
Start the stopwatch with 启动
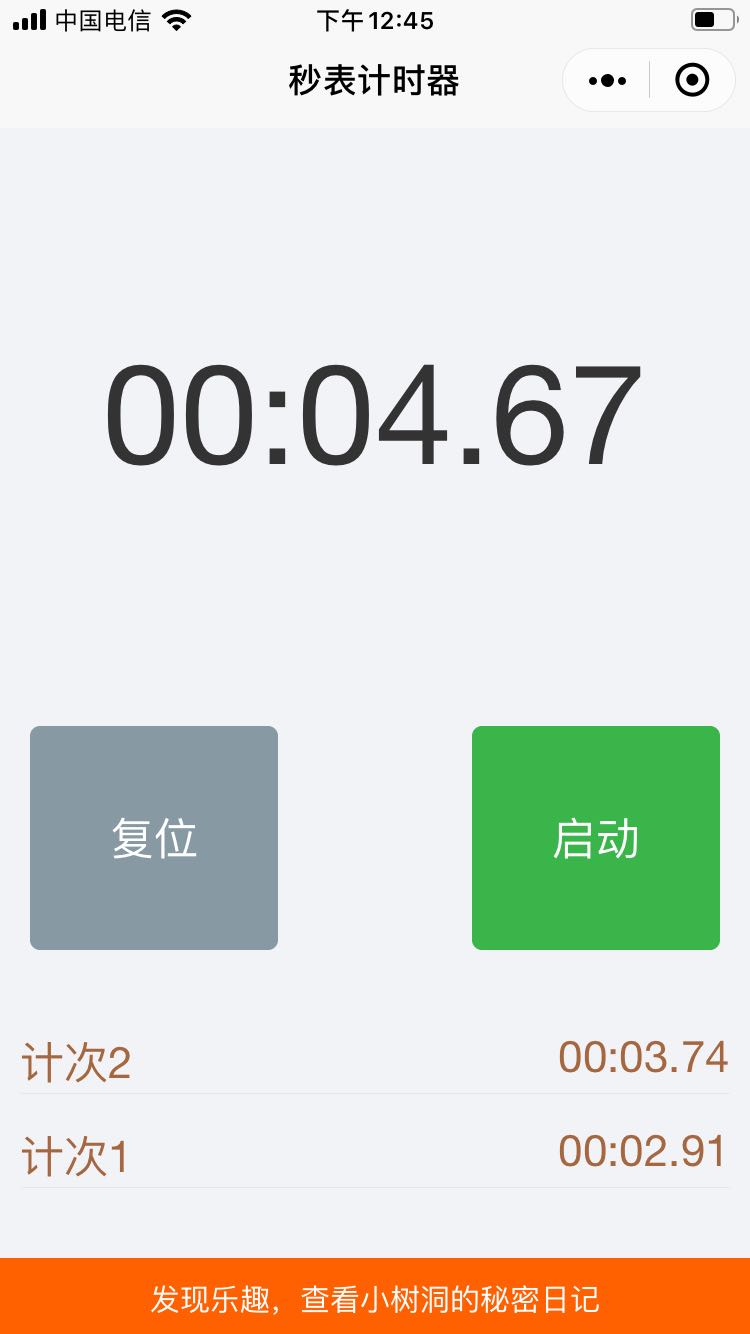click(x=596, y=838)
